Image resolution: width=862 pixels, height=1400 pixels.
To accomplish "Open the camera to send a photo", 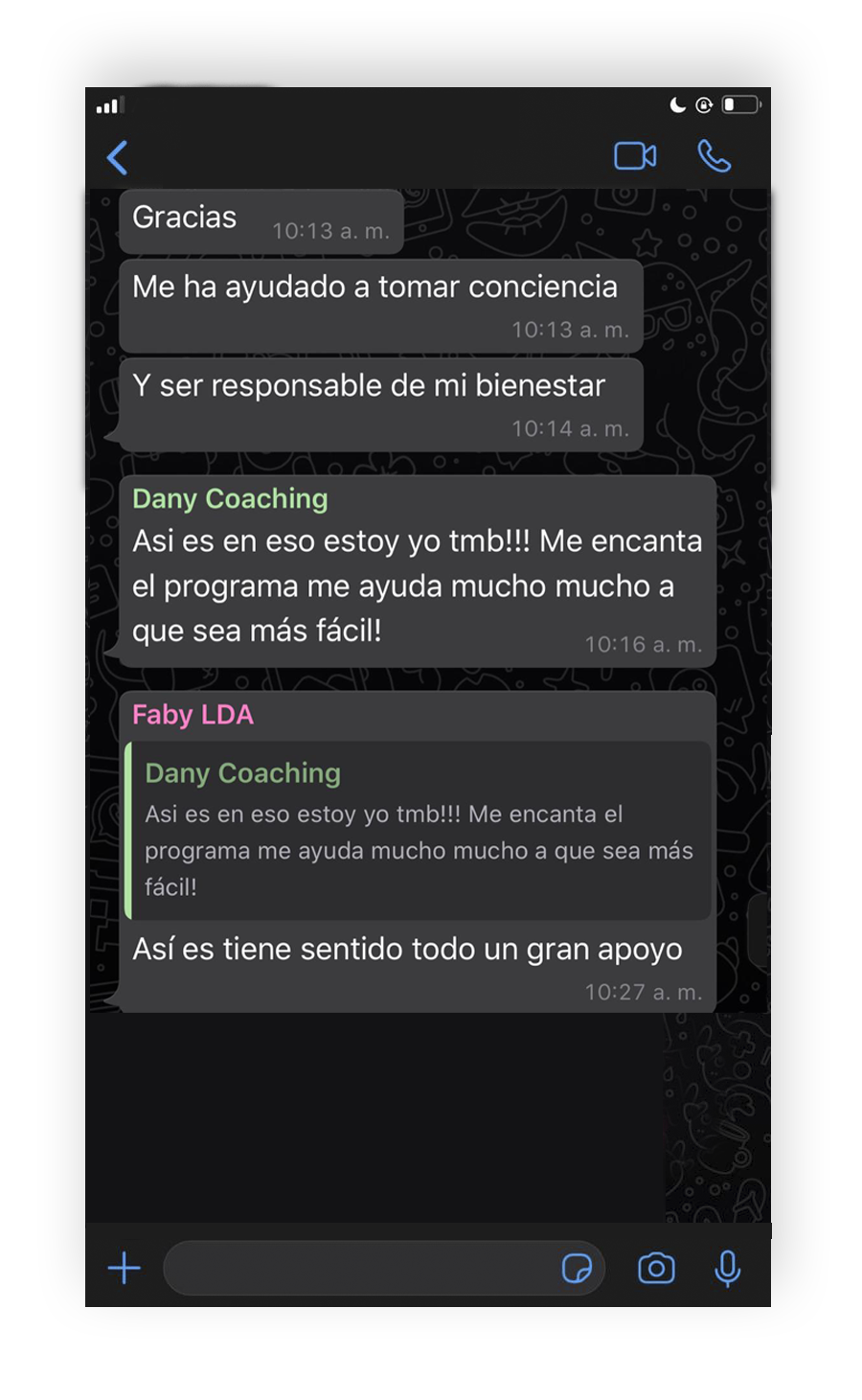I will point(656,1269).
